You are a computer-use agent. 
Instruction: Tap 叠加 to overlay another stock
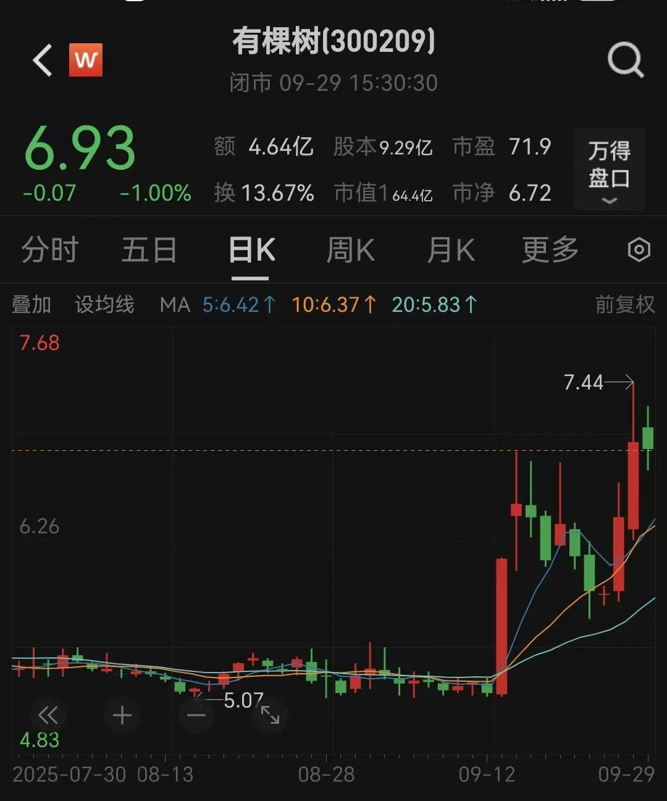tap(31, 305)
